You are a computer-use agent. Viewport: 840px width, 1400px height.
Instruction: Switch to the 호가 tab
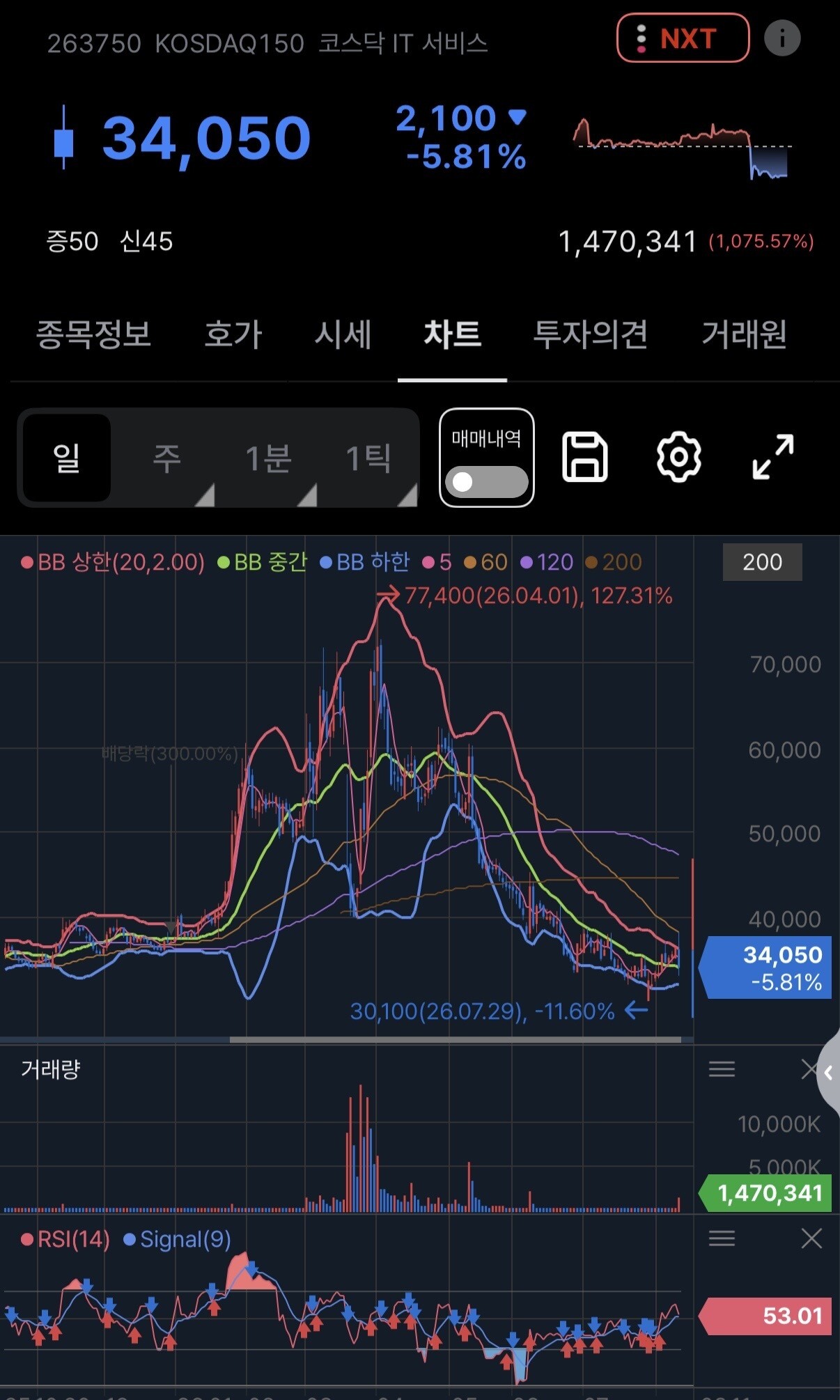[x=233, y=334]
